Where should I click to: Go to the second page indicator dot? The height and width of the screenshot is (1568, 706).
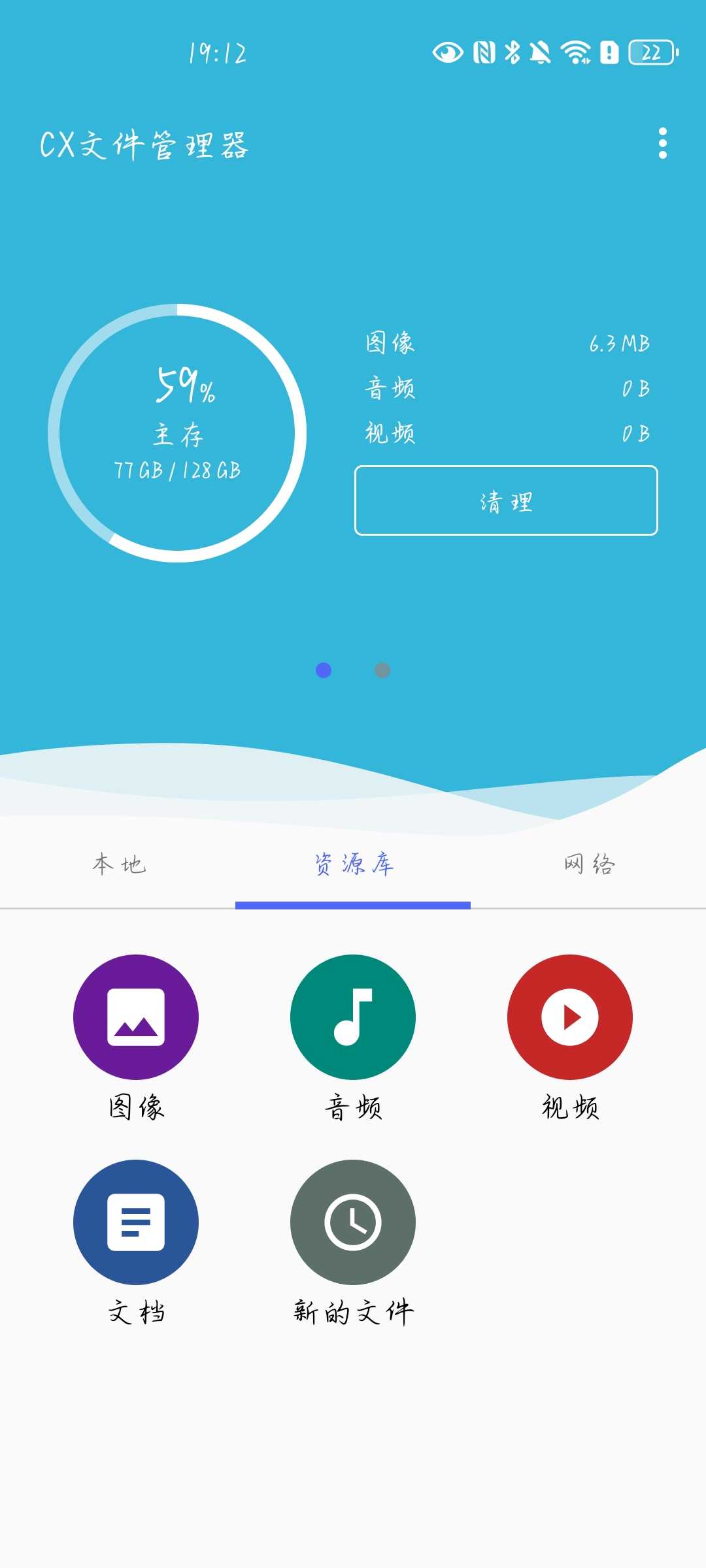point(382,670)
